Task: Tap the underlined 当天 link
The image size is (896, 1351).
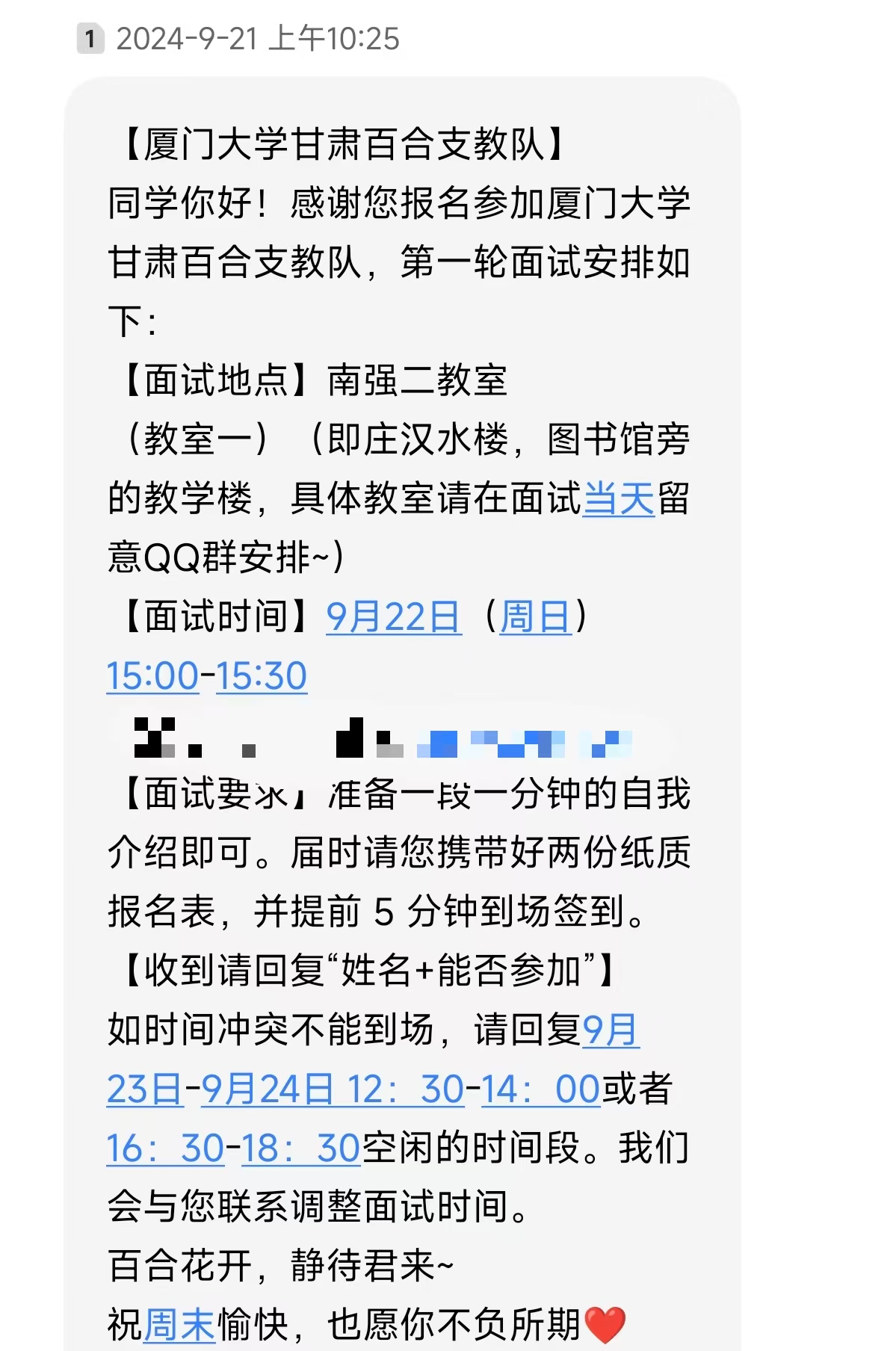Action: [619, 498]
